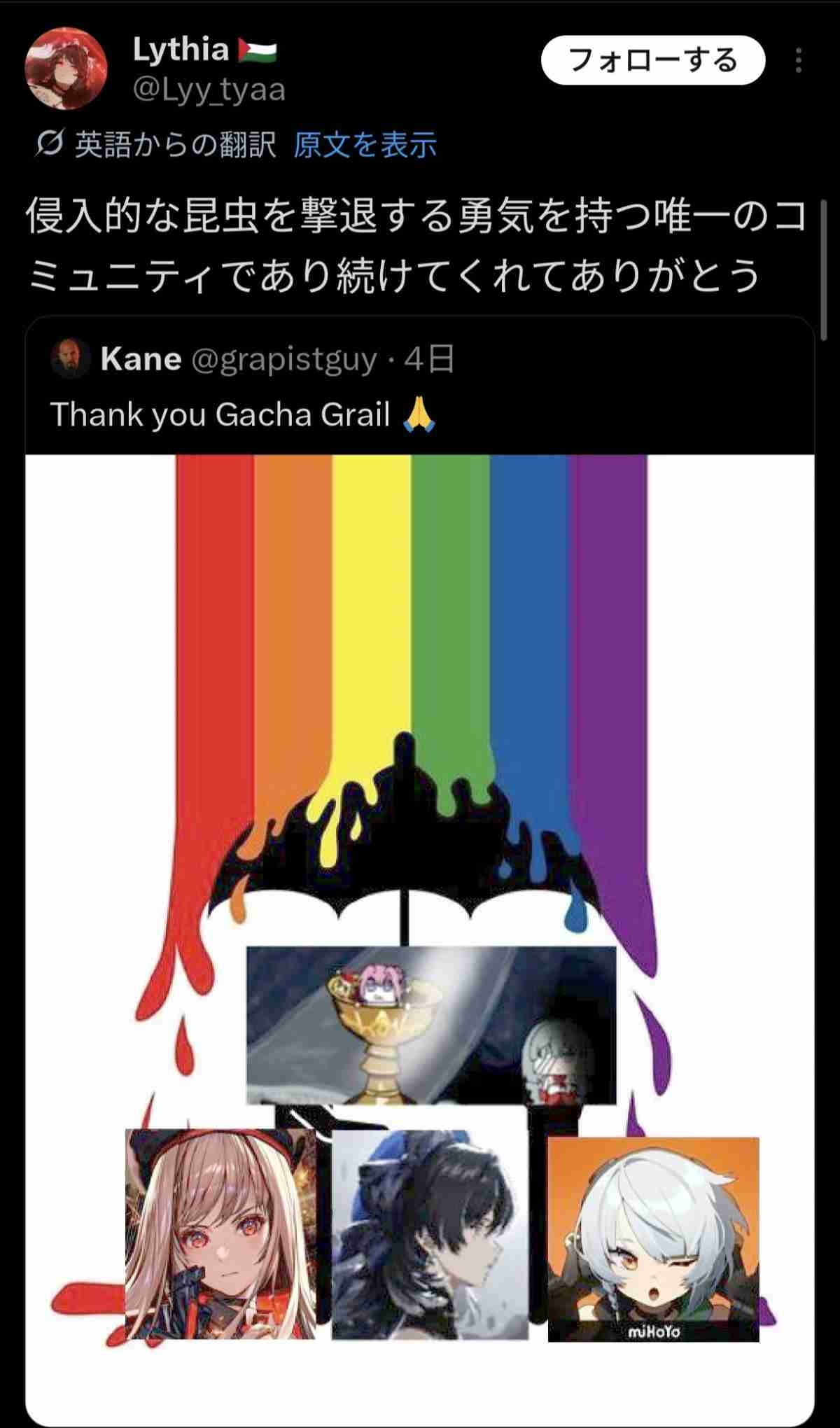The image size is (840, 1428).
Task: Tap 原文を表示 to show original text
Action: pos(364,145)
